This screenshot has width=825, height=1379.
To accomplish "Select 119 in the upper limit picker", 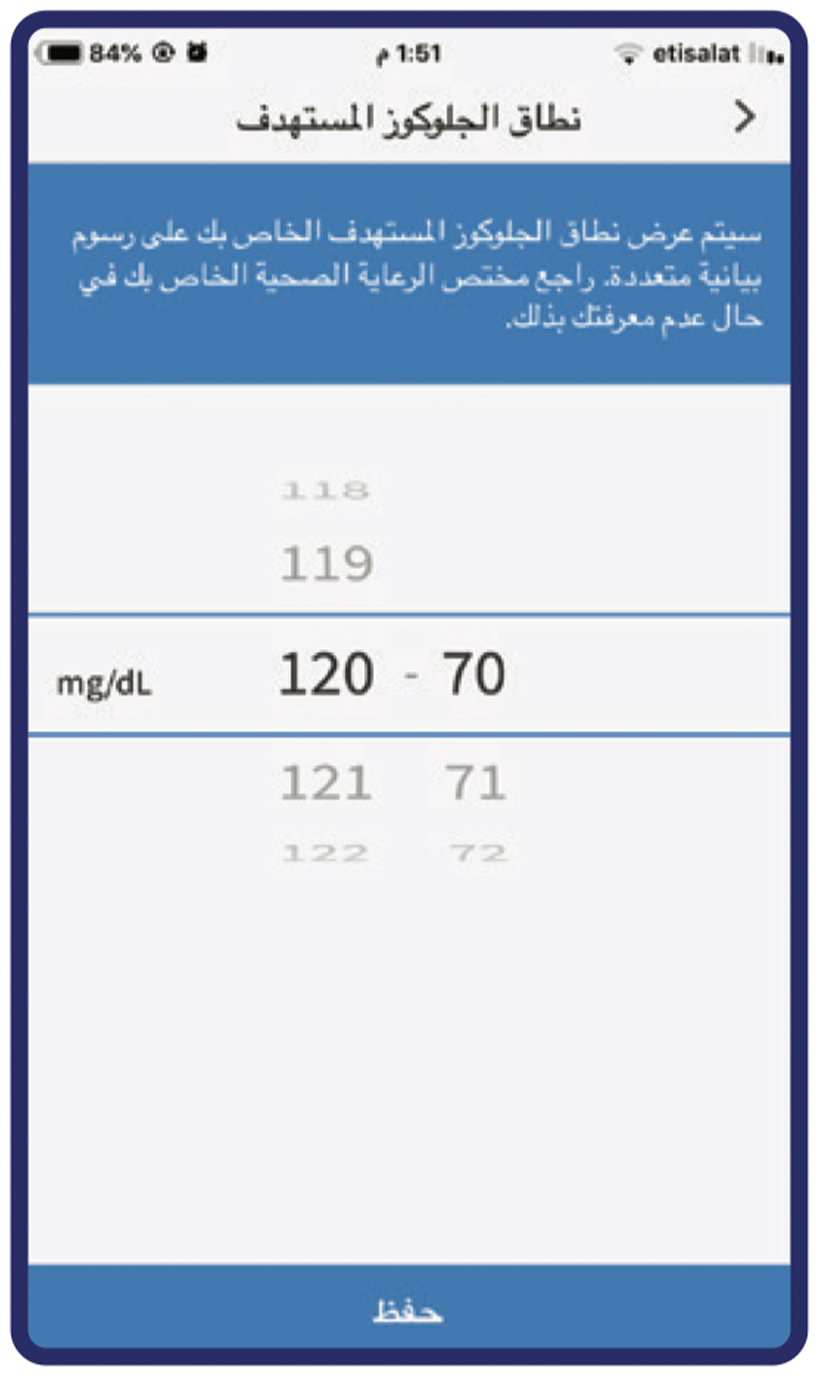I will [326, 566].
